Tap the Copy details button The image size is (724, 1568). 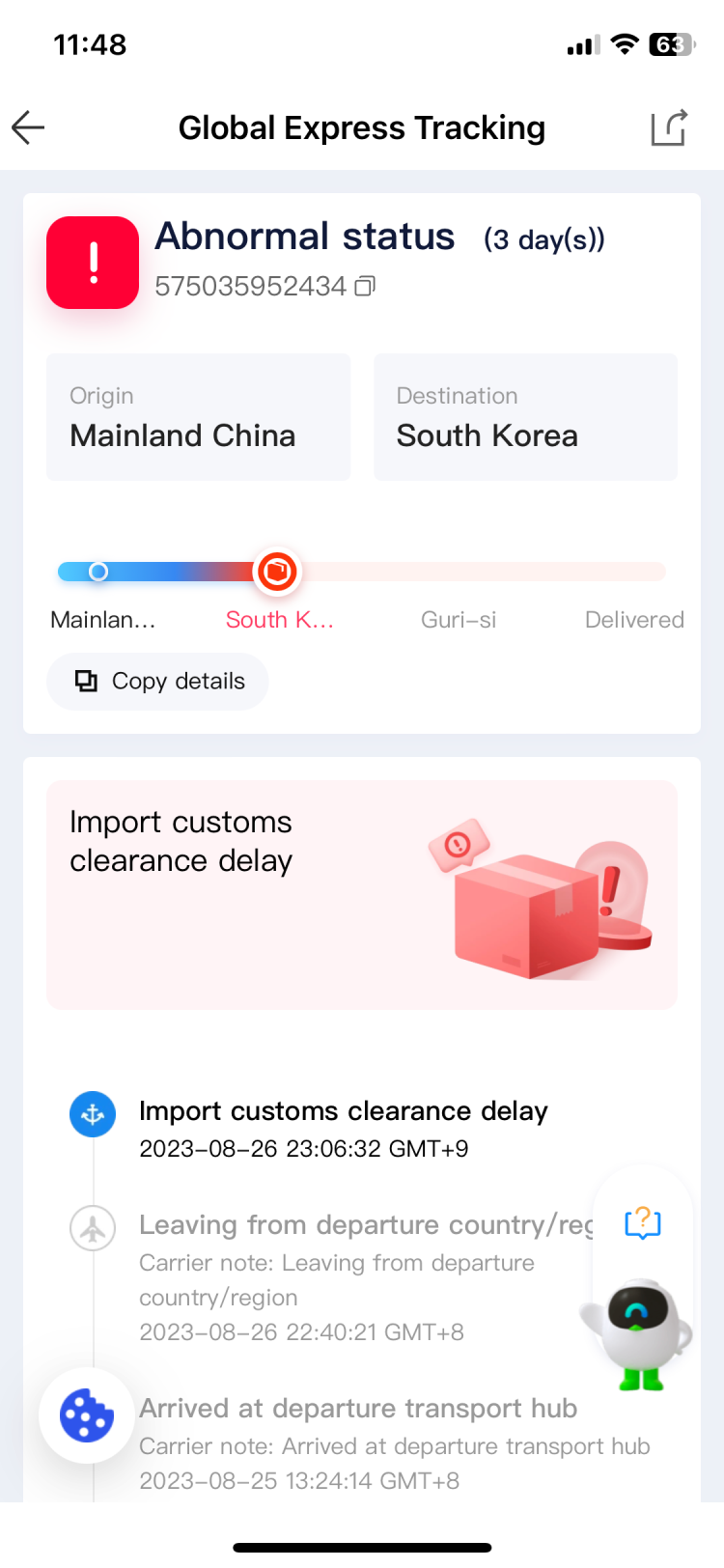pyautogui.click(x=158, y=682)
